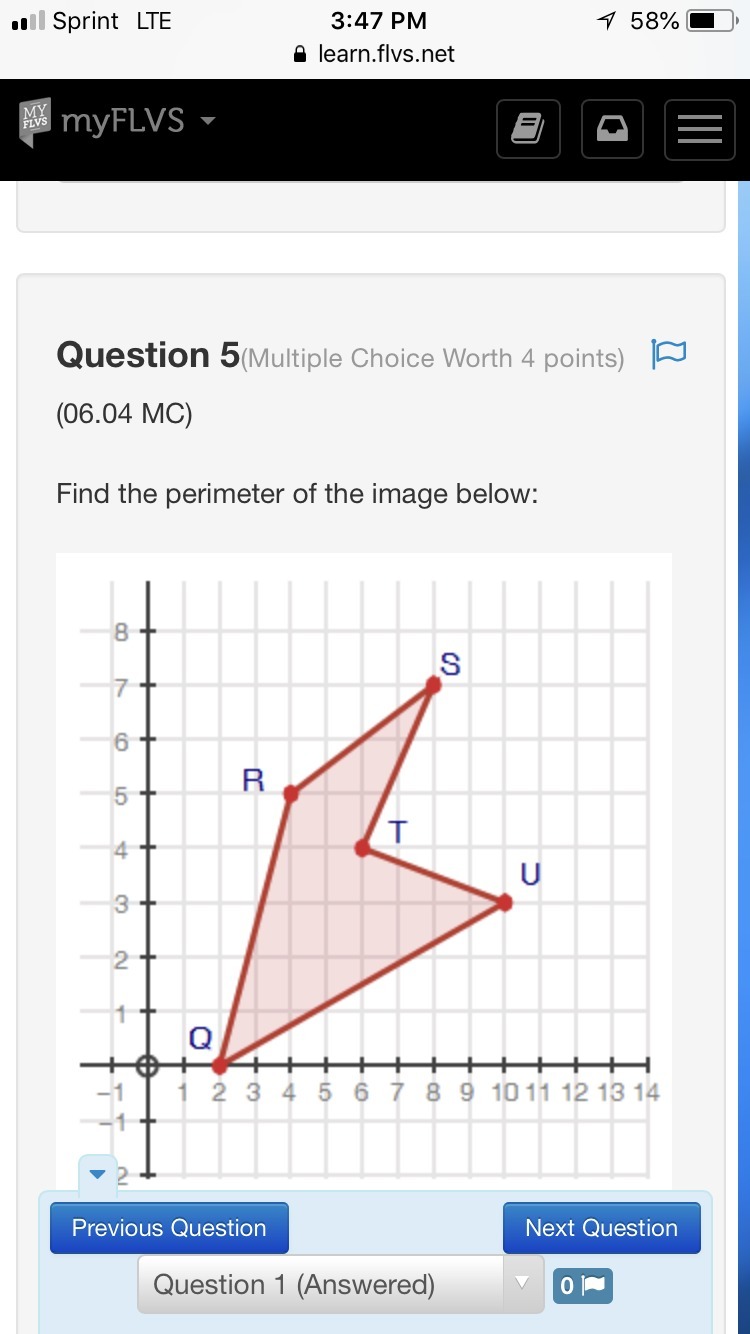The width and height of the screenshot is (750, 1334).
Task: Open the course book icon
Action: 528,129
